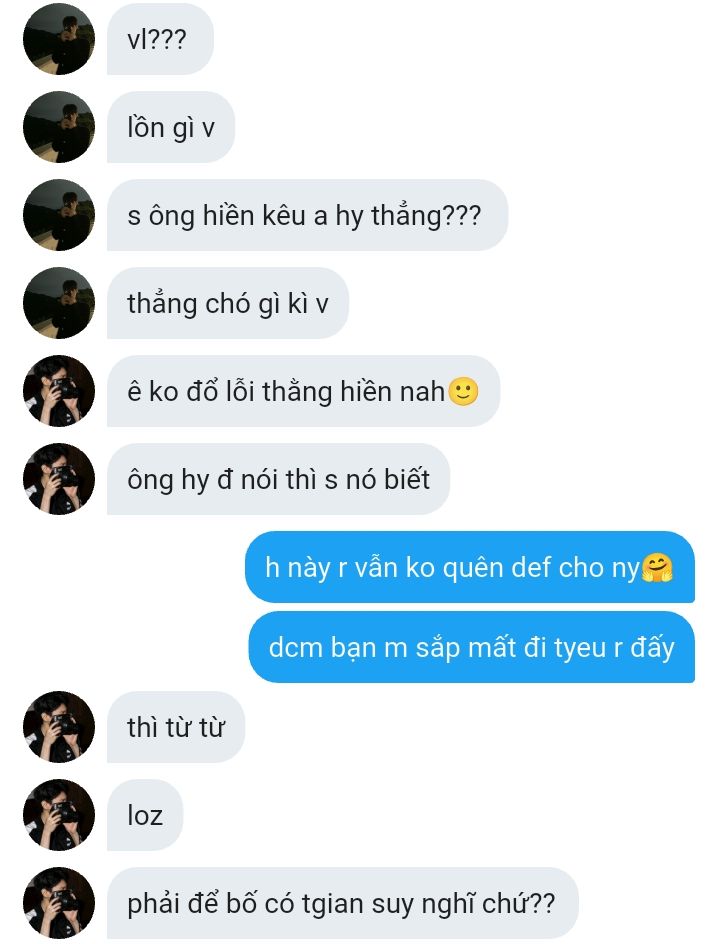Tap the sent message "dcm bạn m sắp mất đi tyeu"
Image resolution: width=719 pixels, height=944 pixels.
click(471, 647)
